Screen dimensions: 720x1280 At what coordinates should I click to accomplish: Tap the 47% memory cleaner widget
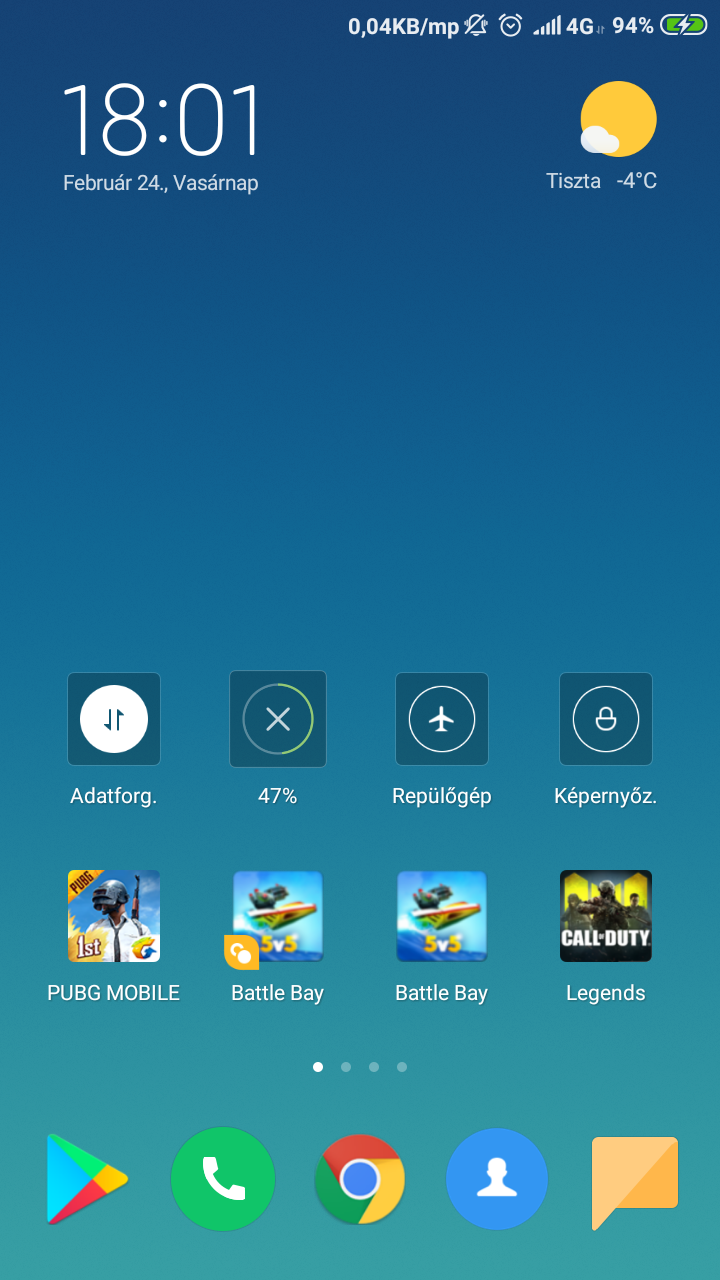[278, 719]
